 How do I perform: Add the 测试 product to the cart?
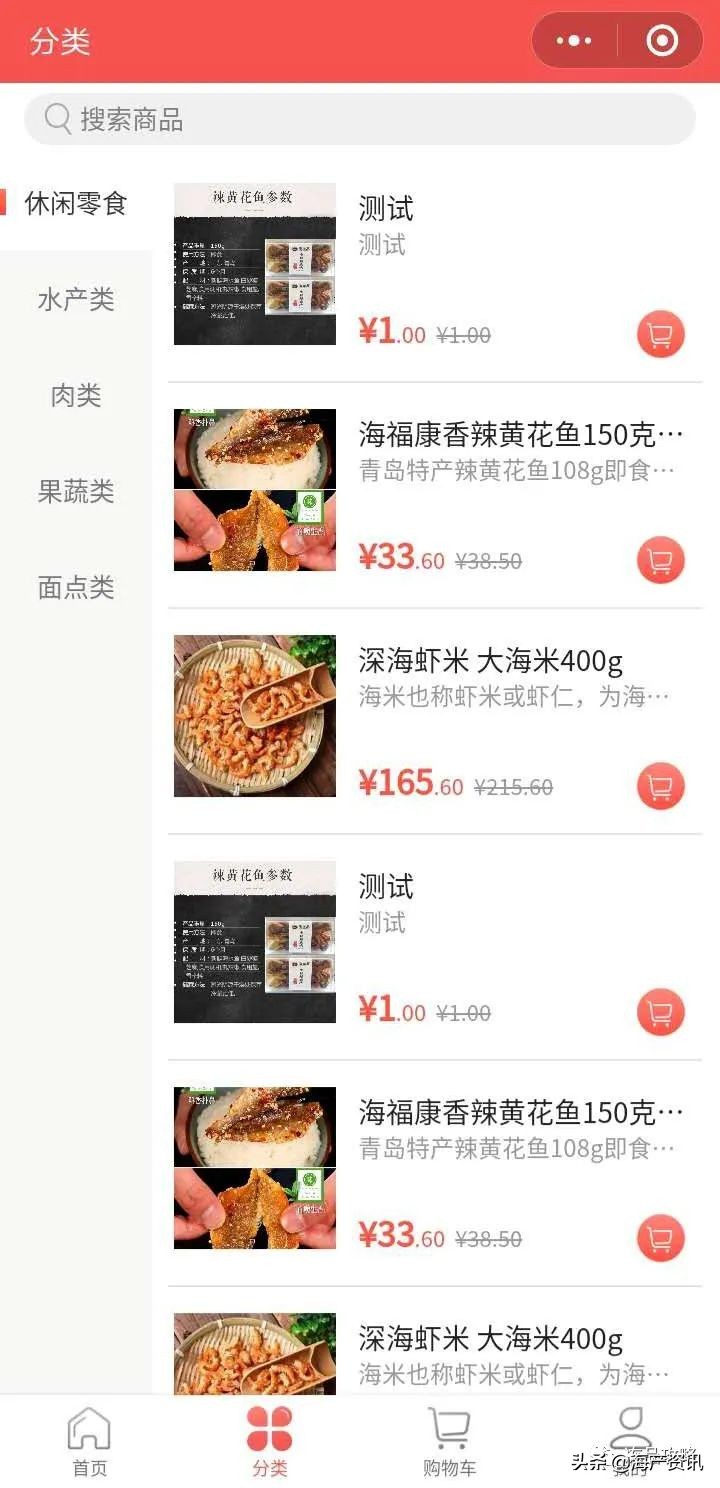click(x=660, y=333)
